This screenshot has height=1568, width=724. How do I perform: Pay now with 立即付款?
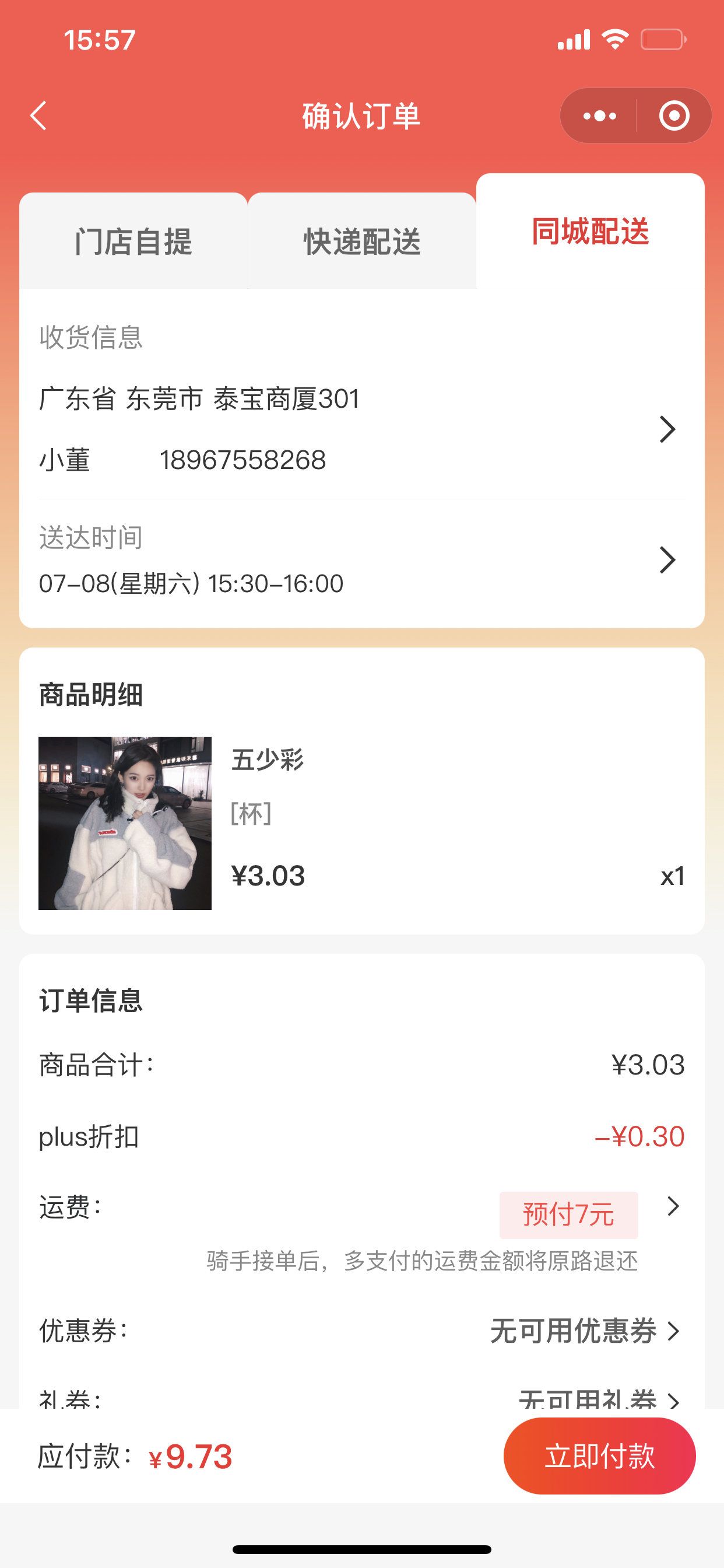599,1456
